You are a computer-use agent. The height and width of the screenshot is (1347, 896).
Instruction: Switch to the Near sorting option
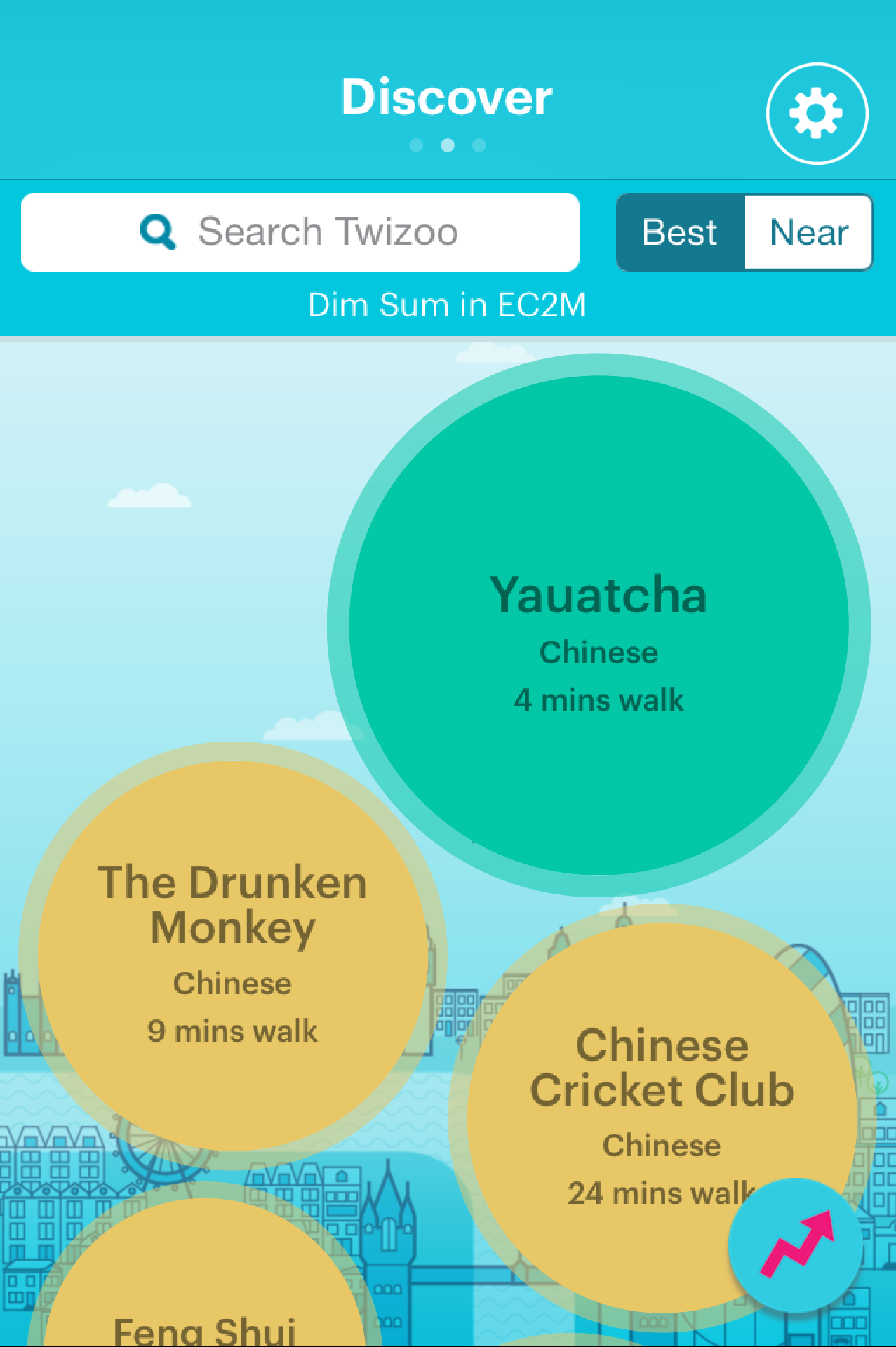point(808,232)
